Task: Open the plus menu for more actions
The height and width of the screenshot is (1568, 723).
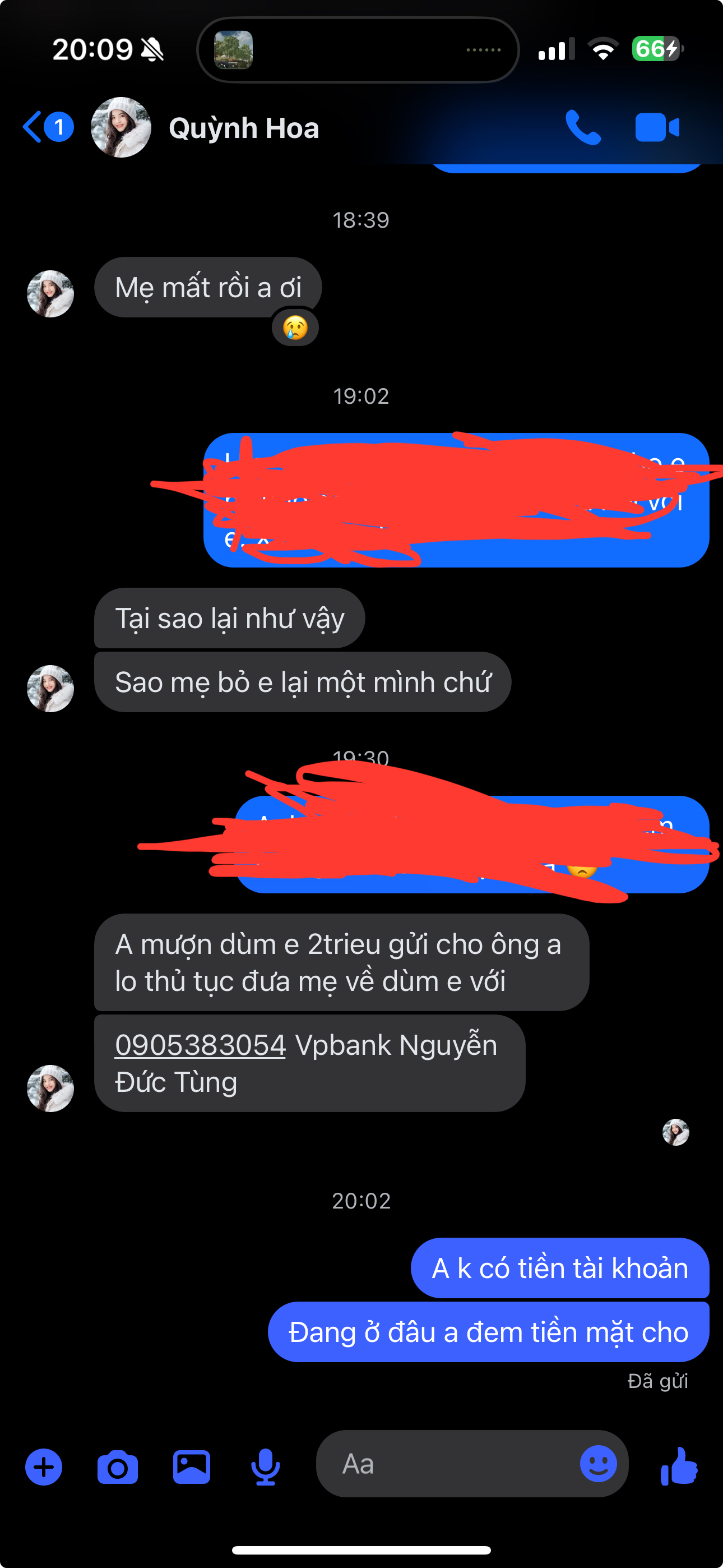Action: (44, 1467)
